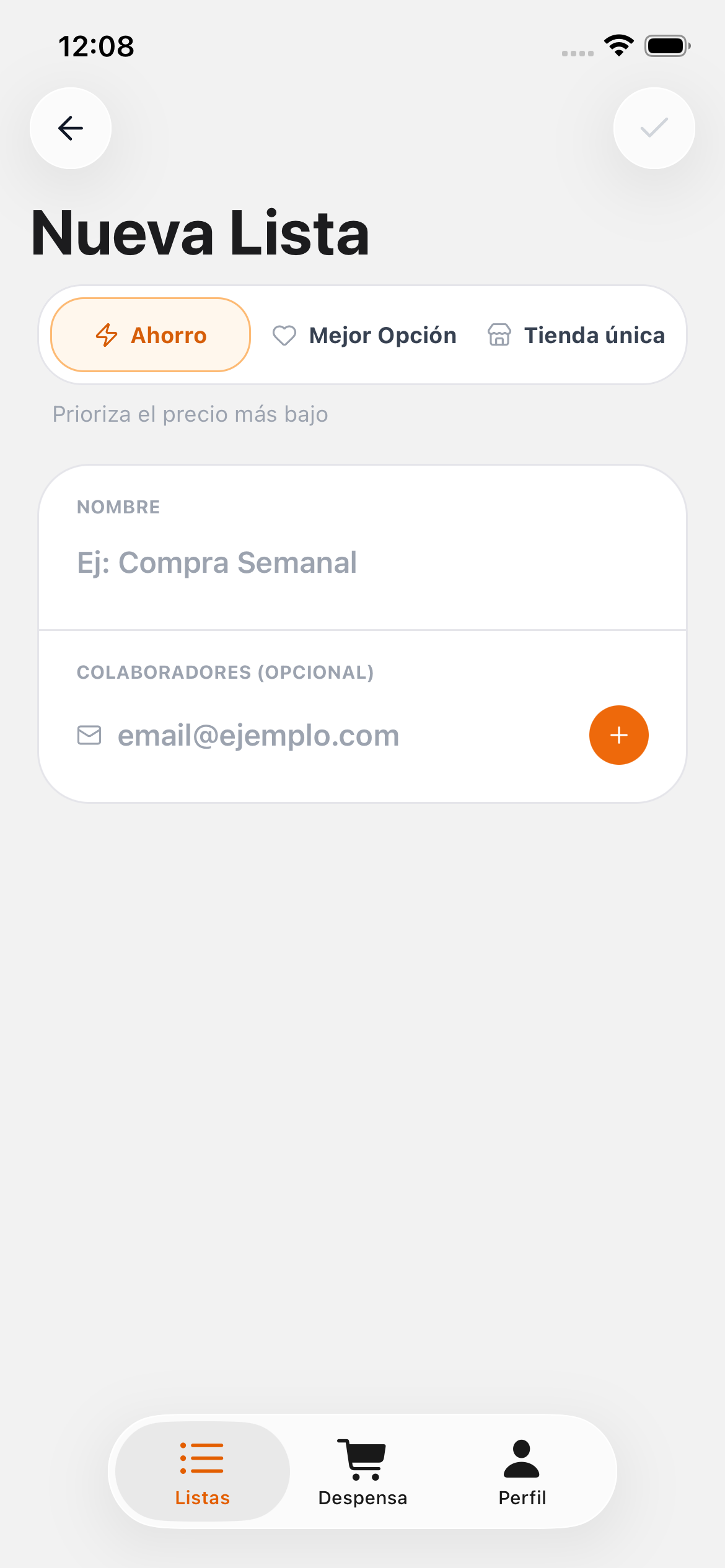
Task: Add collaborator with the orange plus button
Action: (618, 735)
